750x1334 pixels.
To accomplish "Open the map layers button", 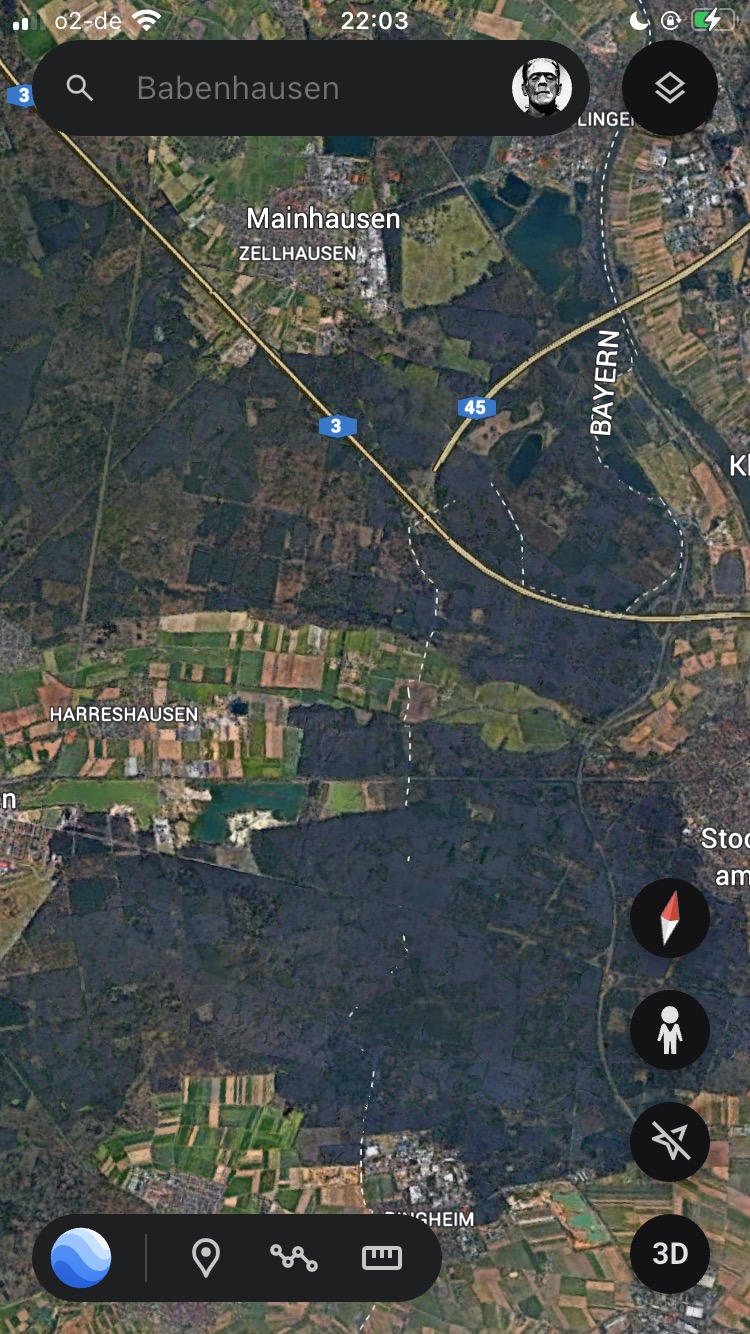I will click(670, 88).
